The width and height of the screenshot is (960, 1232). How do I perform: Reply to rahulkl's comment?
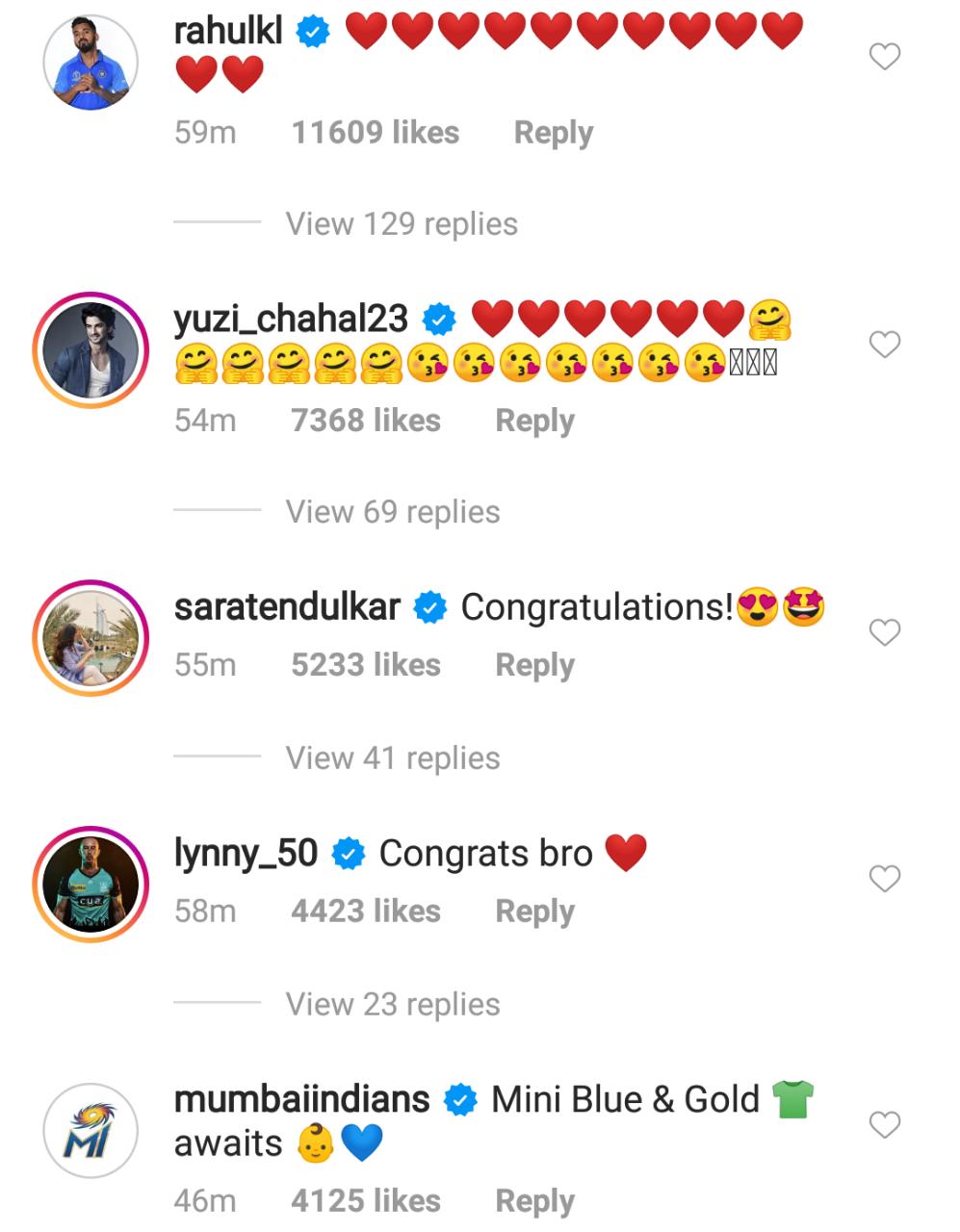tap(553, 133)
